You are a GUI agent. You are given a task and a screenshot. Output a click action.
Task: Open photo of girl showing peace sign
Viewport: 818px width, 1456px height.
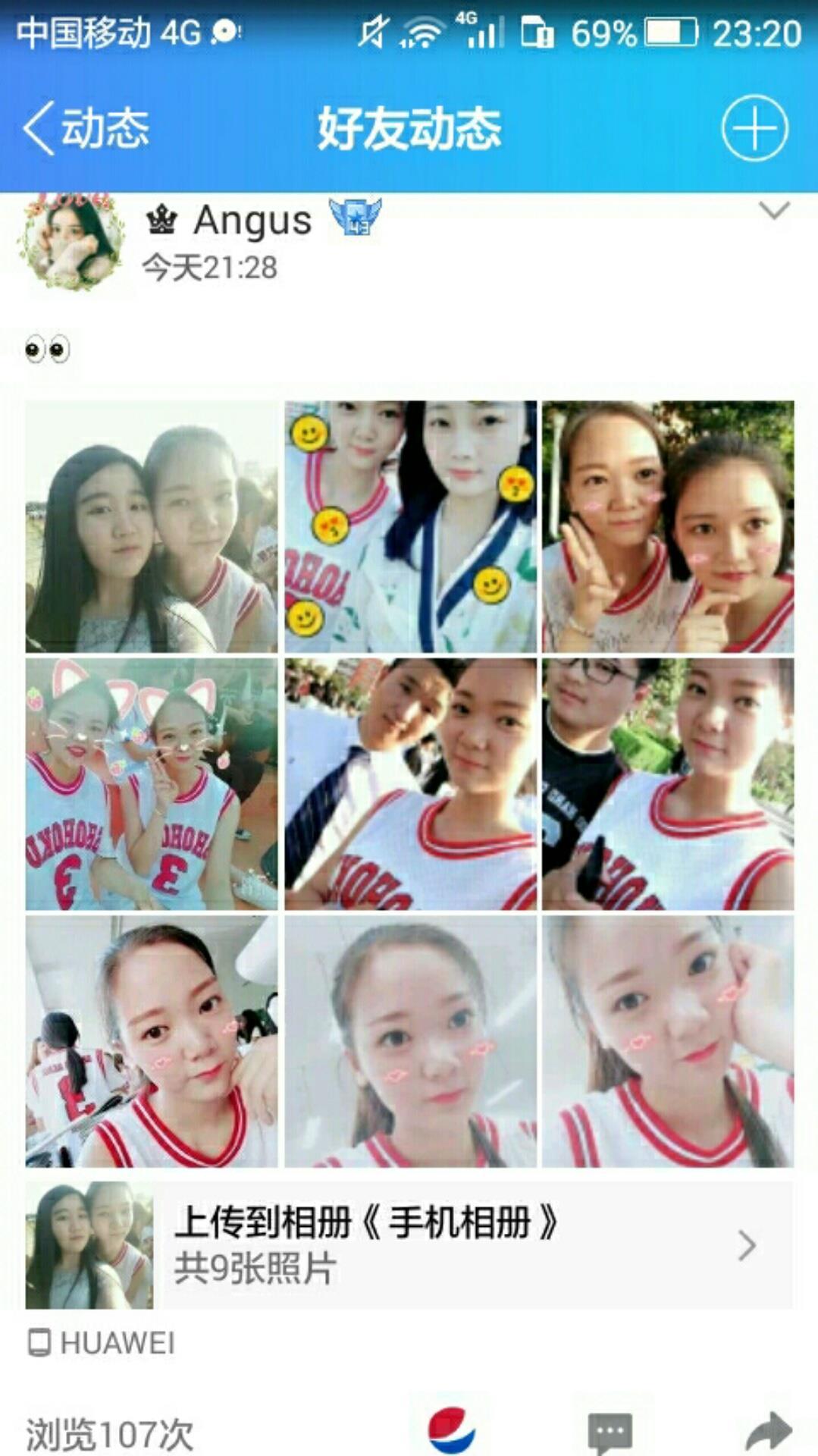tap(668, 526)
